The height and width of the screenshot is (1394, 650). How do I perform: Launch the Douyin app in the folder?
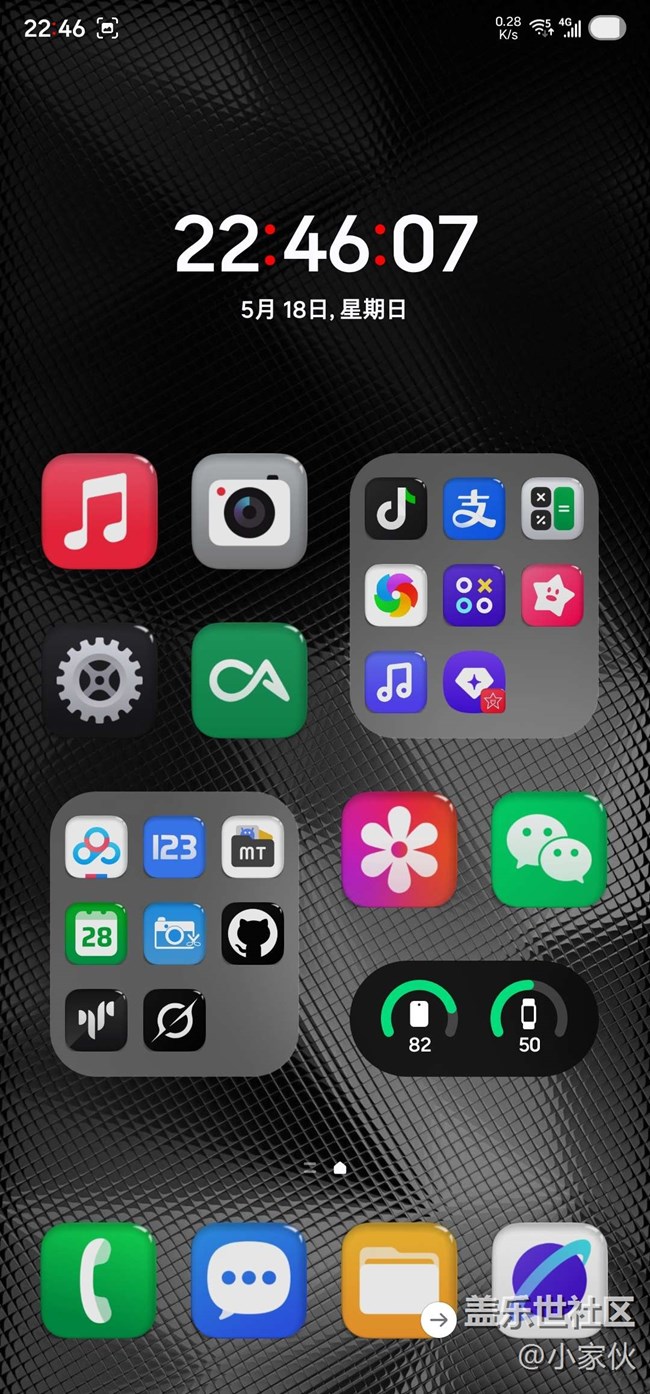pos(396,509)
